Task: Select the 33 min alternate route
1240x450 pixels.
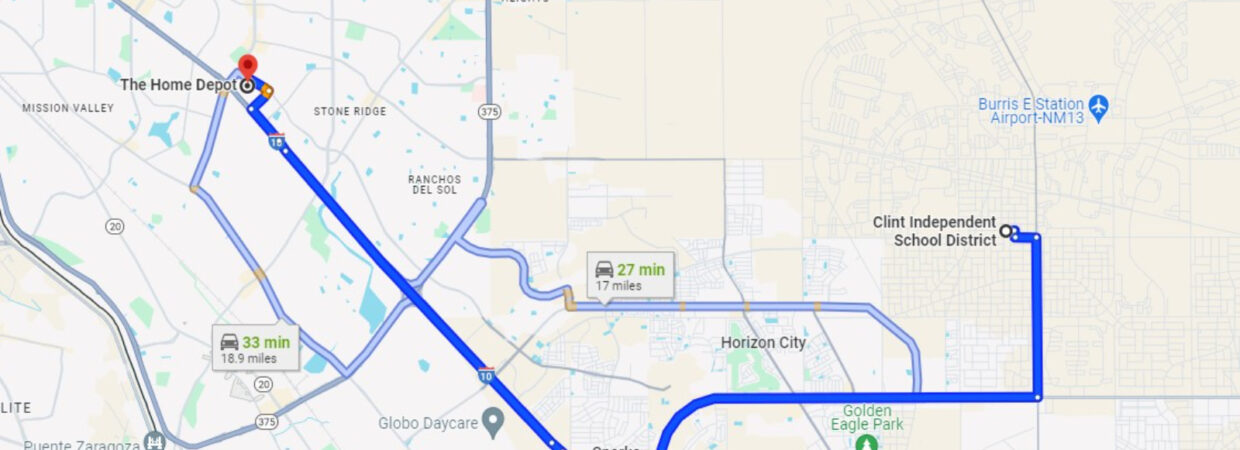Action: (255, 348)
